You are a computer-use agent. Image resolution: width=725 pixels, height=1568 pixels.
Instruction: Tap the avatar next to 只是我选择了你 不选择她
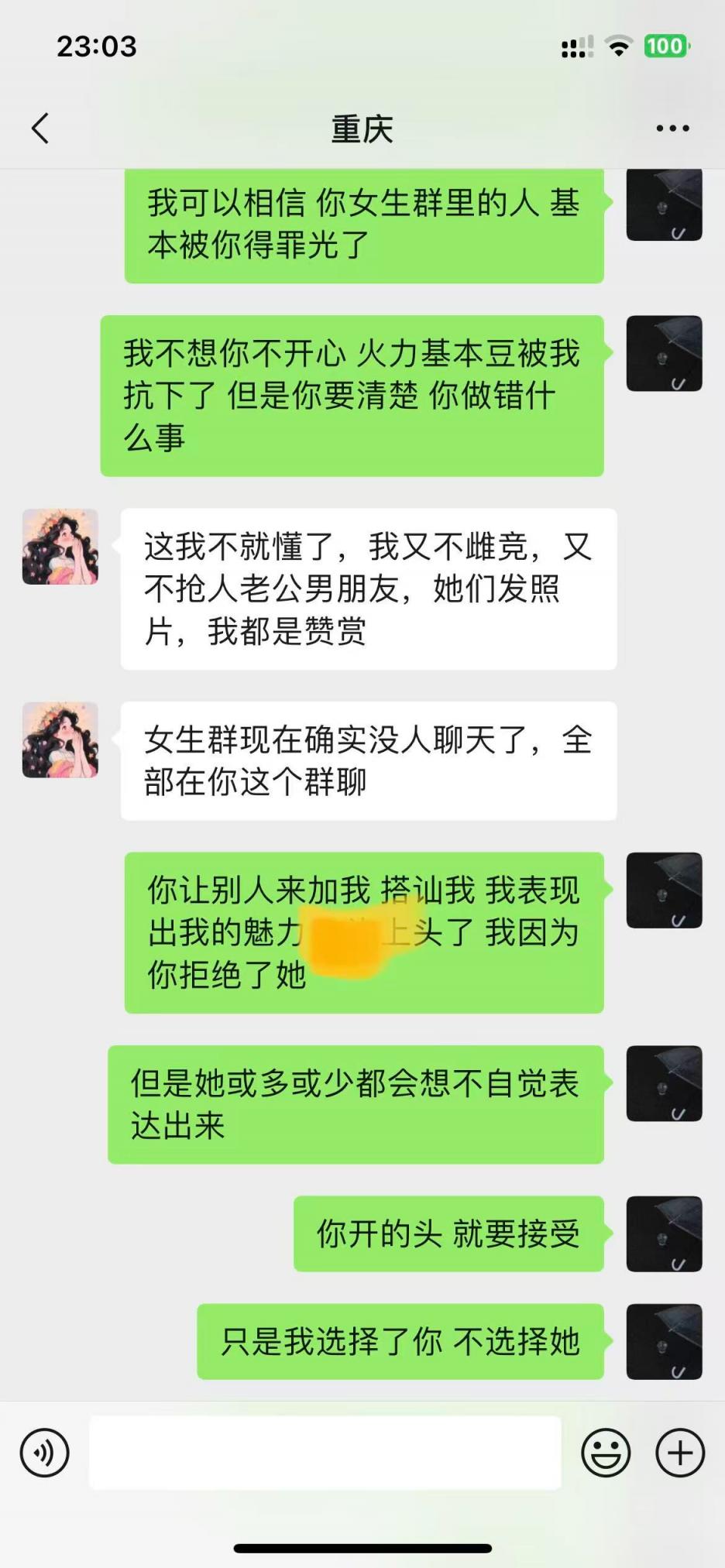pos(664,1341)
